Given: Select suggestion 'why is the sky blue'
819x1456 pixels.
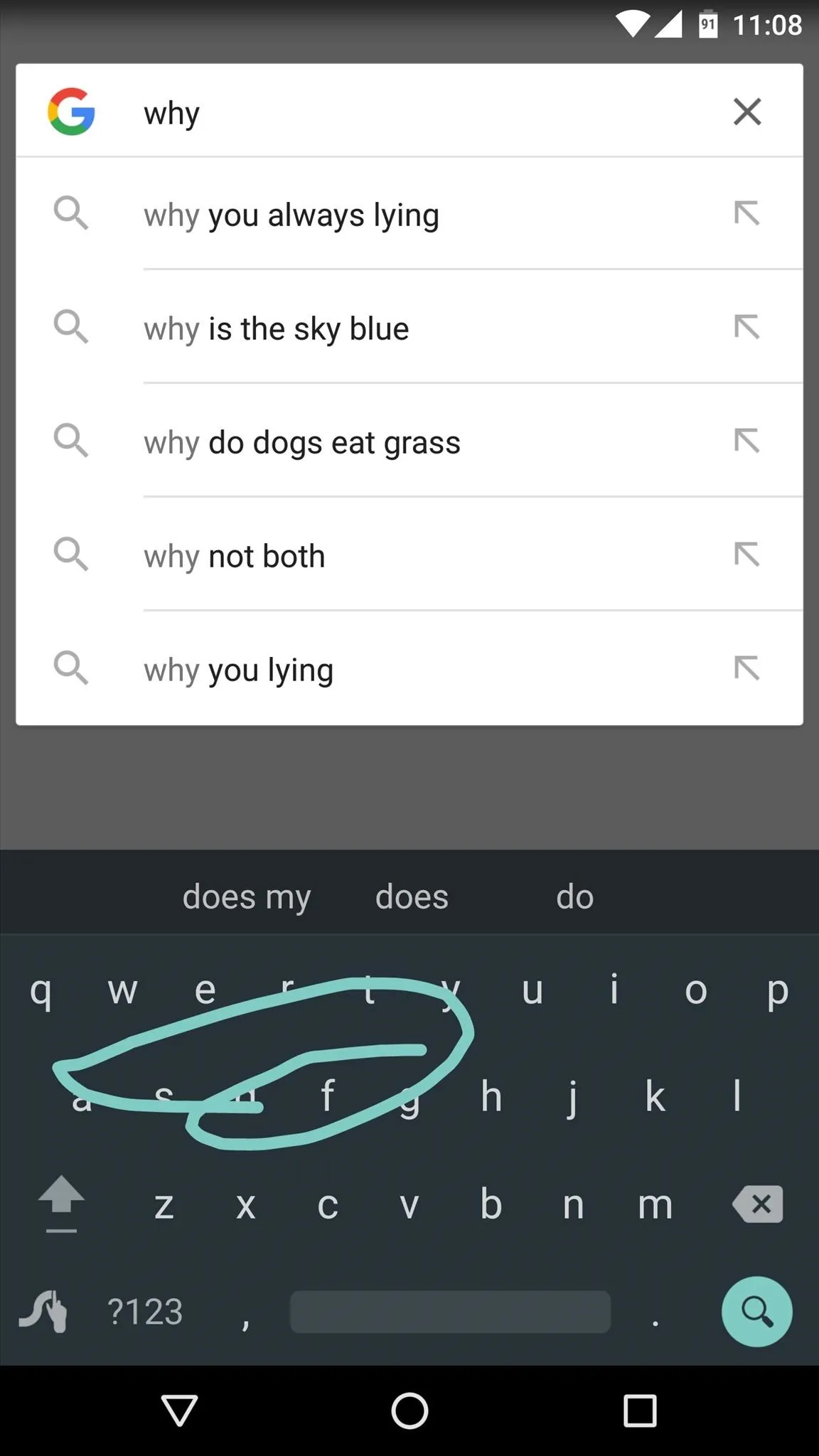Looking at the screenshot, I should pos(277,328).
